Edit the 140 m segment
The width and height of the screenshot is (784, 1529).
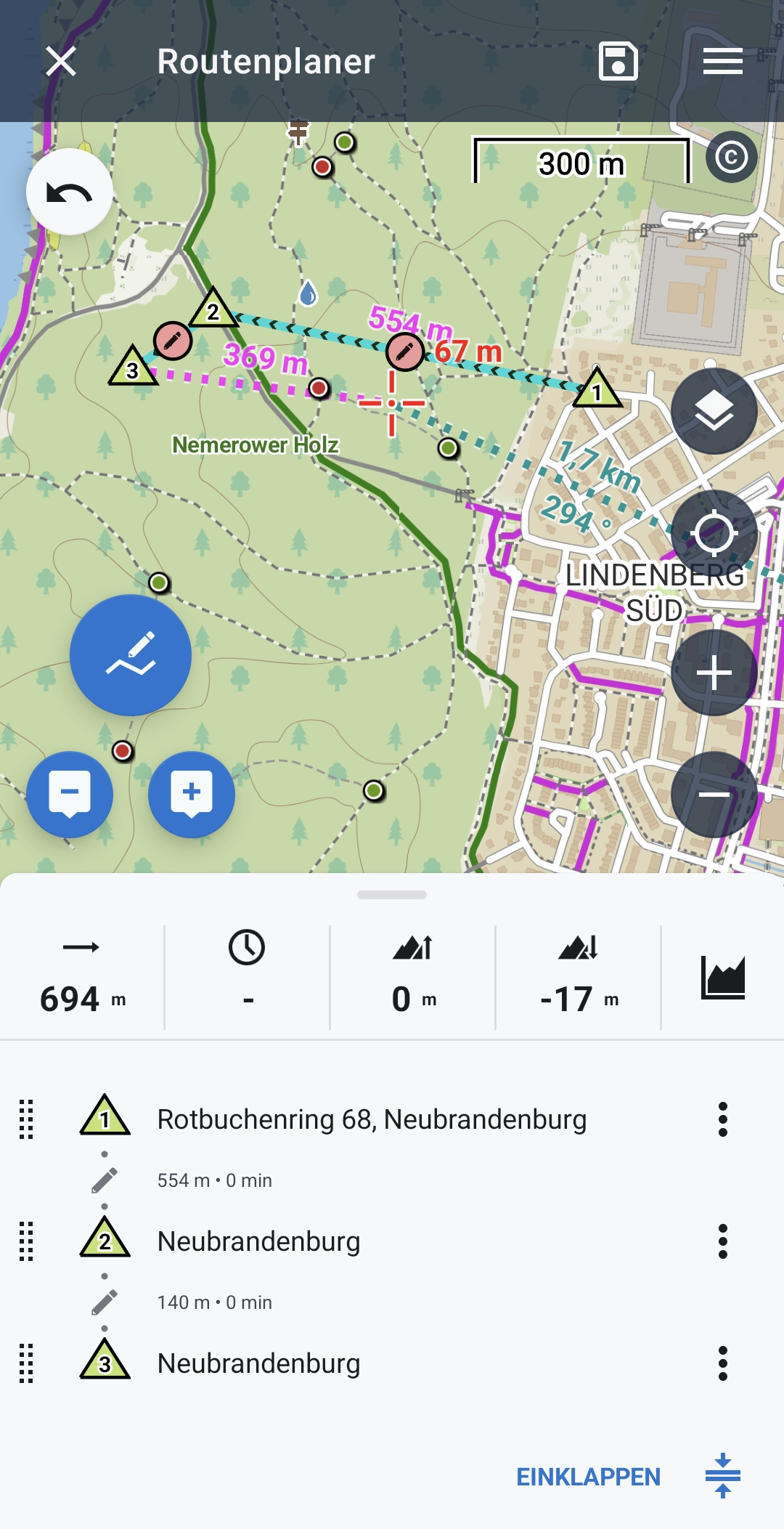coord(105,1302)
